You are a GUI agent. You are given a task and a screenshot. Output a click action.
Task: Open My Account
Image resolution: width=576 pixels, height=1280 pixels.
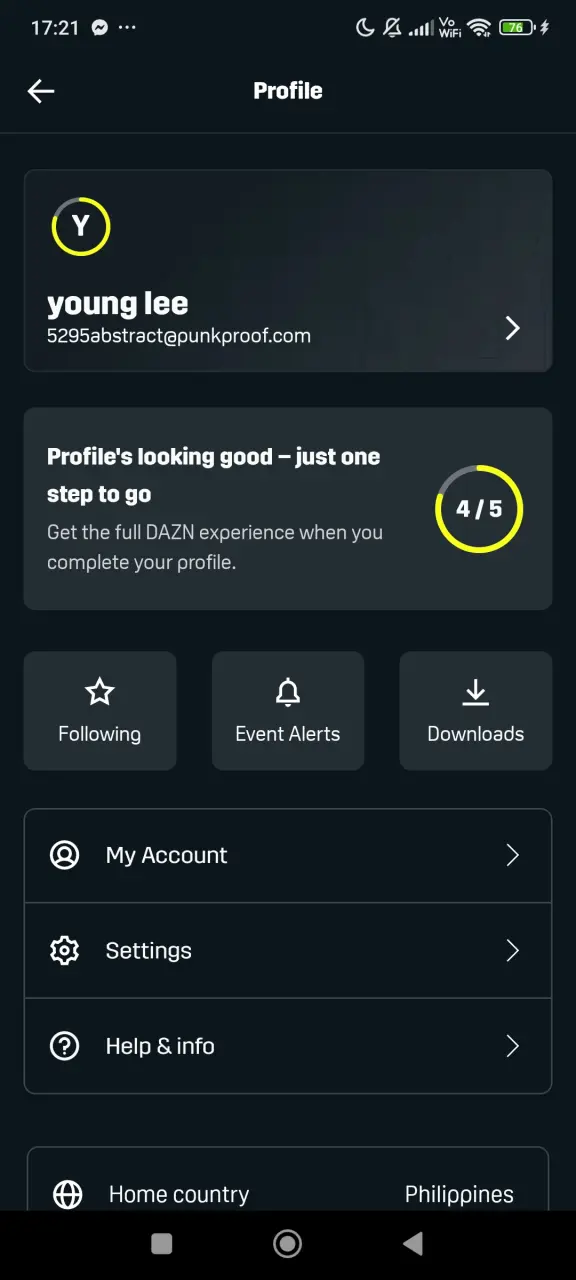[288, 856]
